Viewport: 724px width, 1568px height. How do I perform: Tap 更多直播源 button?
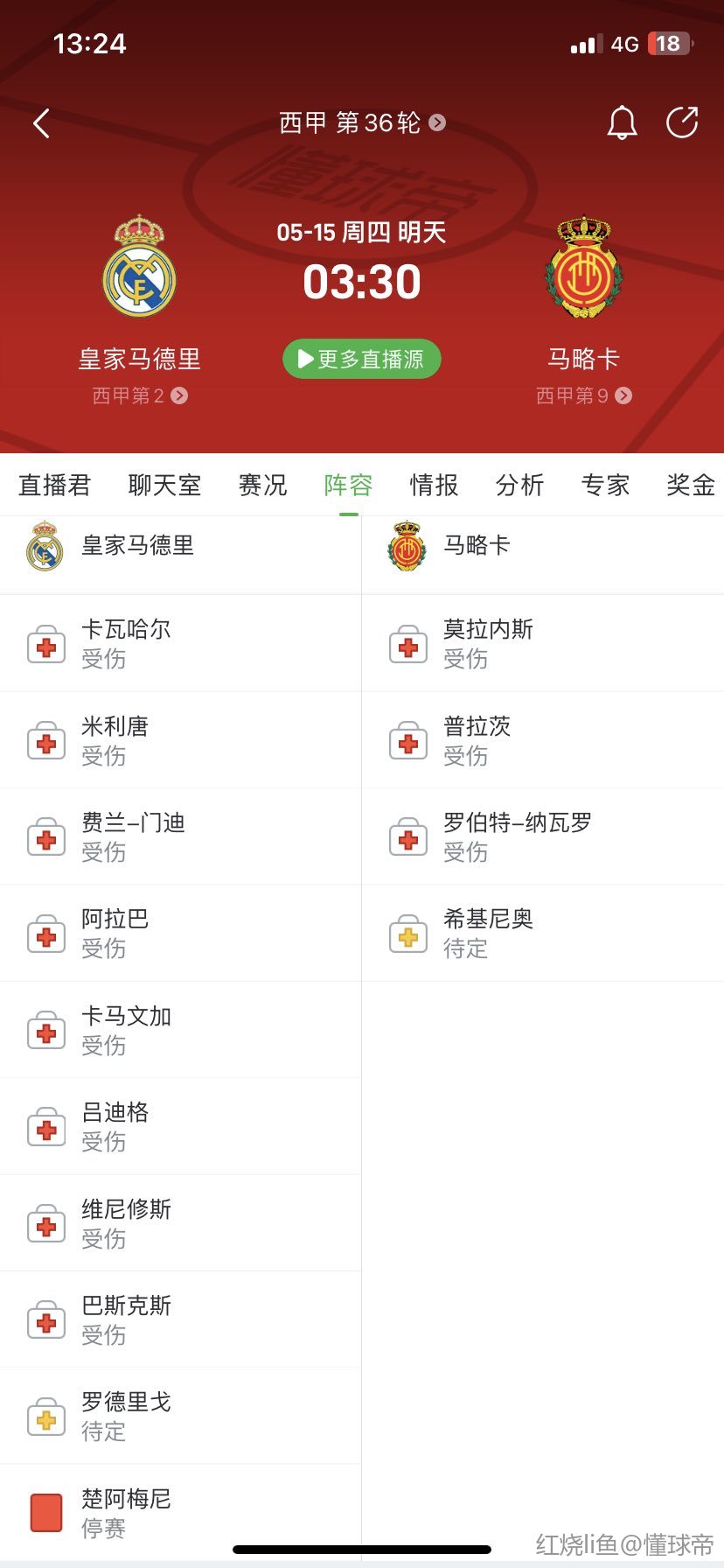click(361, 359)
